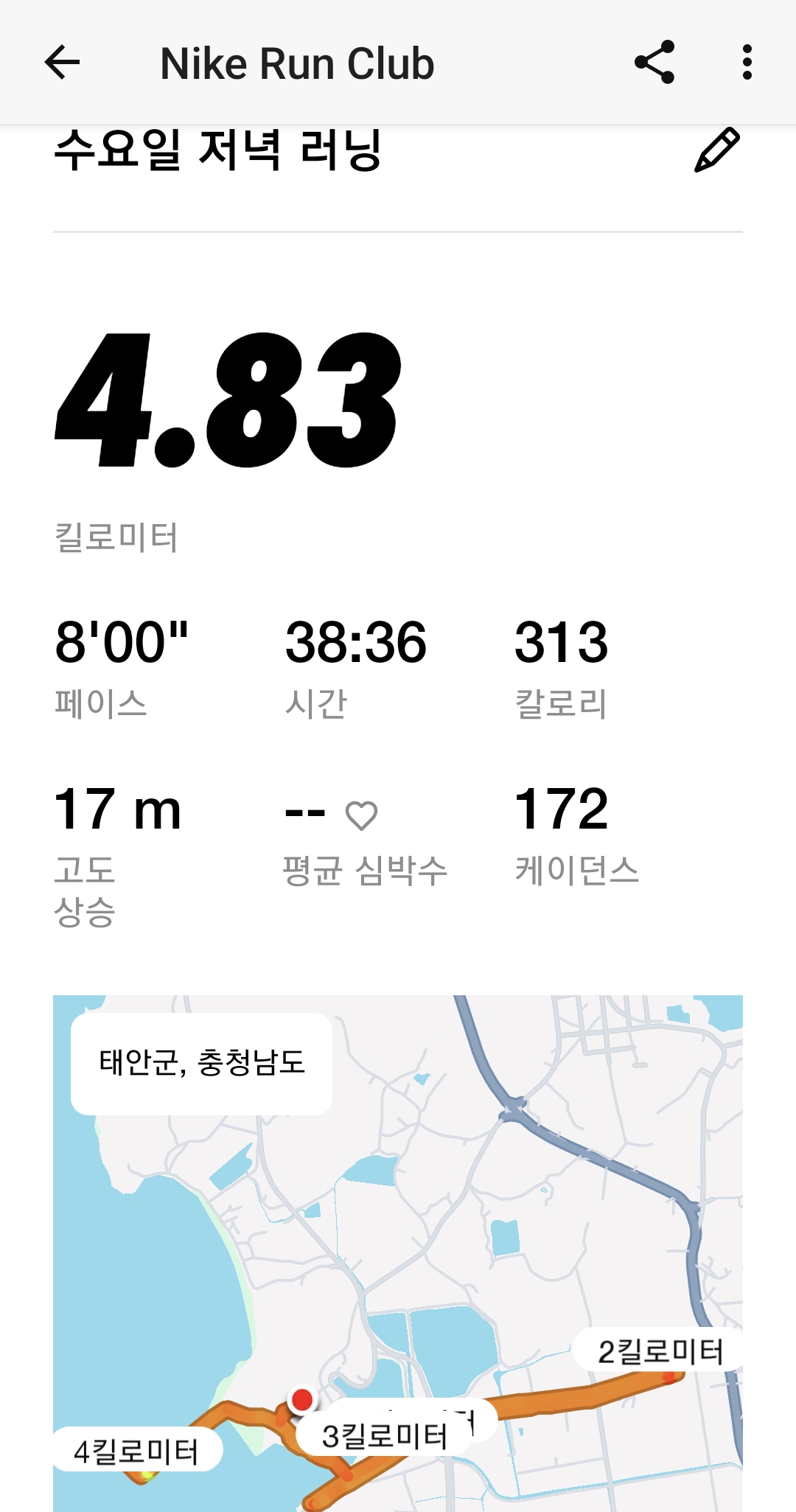Open the three-dot overflow menu

[747, 63]
